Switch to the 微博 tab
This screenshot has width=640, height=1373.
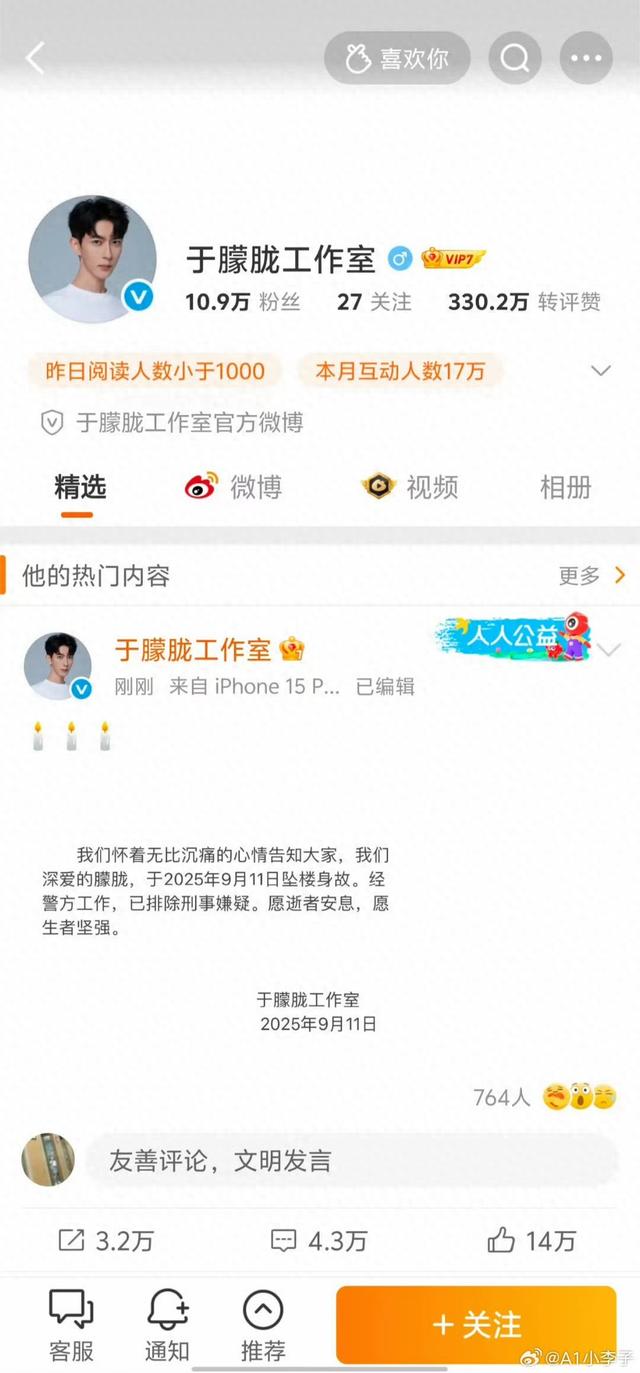(234, 488)
